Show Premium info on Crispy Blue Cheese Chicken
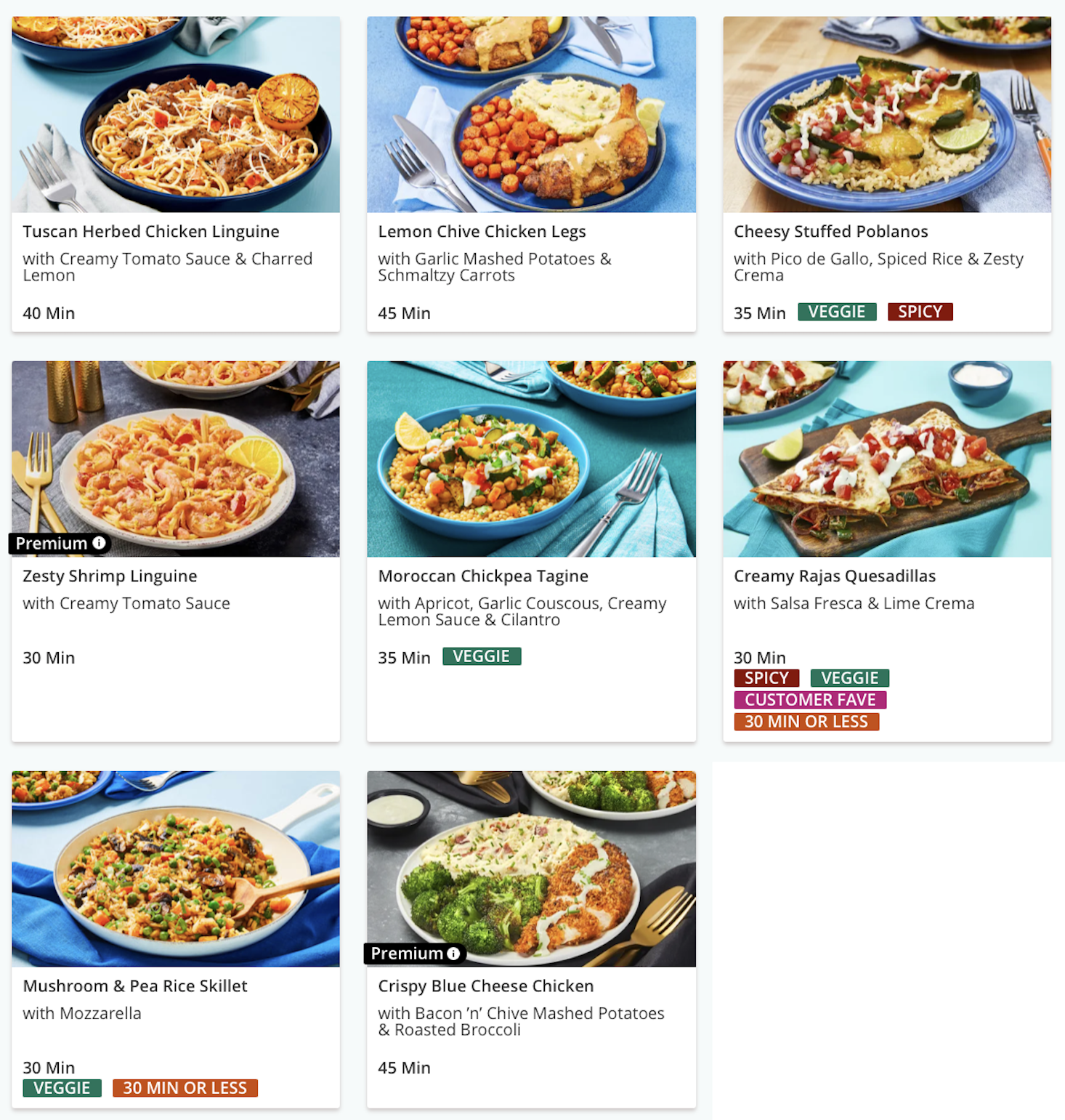Screen dimensions: 1065x1120 click(x=453, y=953)
